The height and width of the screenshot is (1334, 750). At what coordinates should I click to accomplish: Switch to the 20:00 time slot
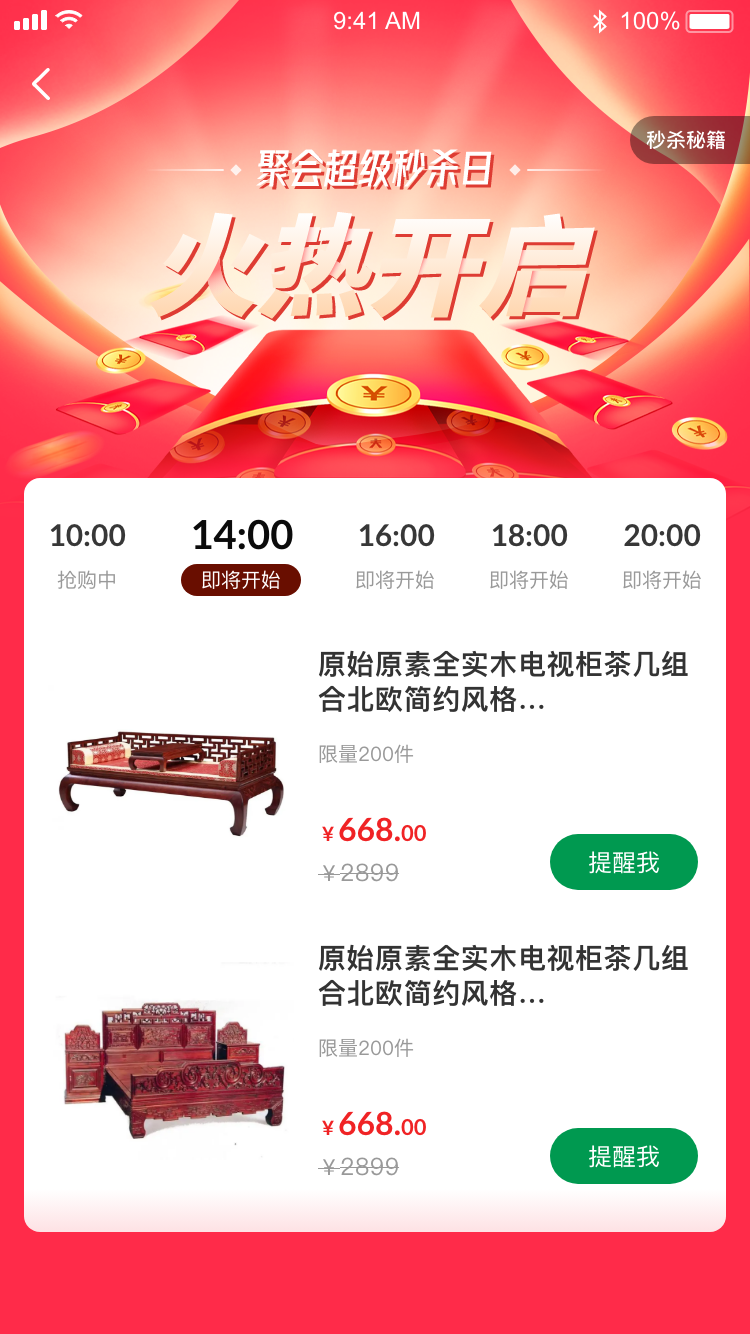[662, 554]
